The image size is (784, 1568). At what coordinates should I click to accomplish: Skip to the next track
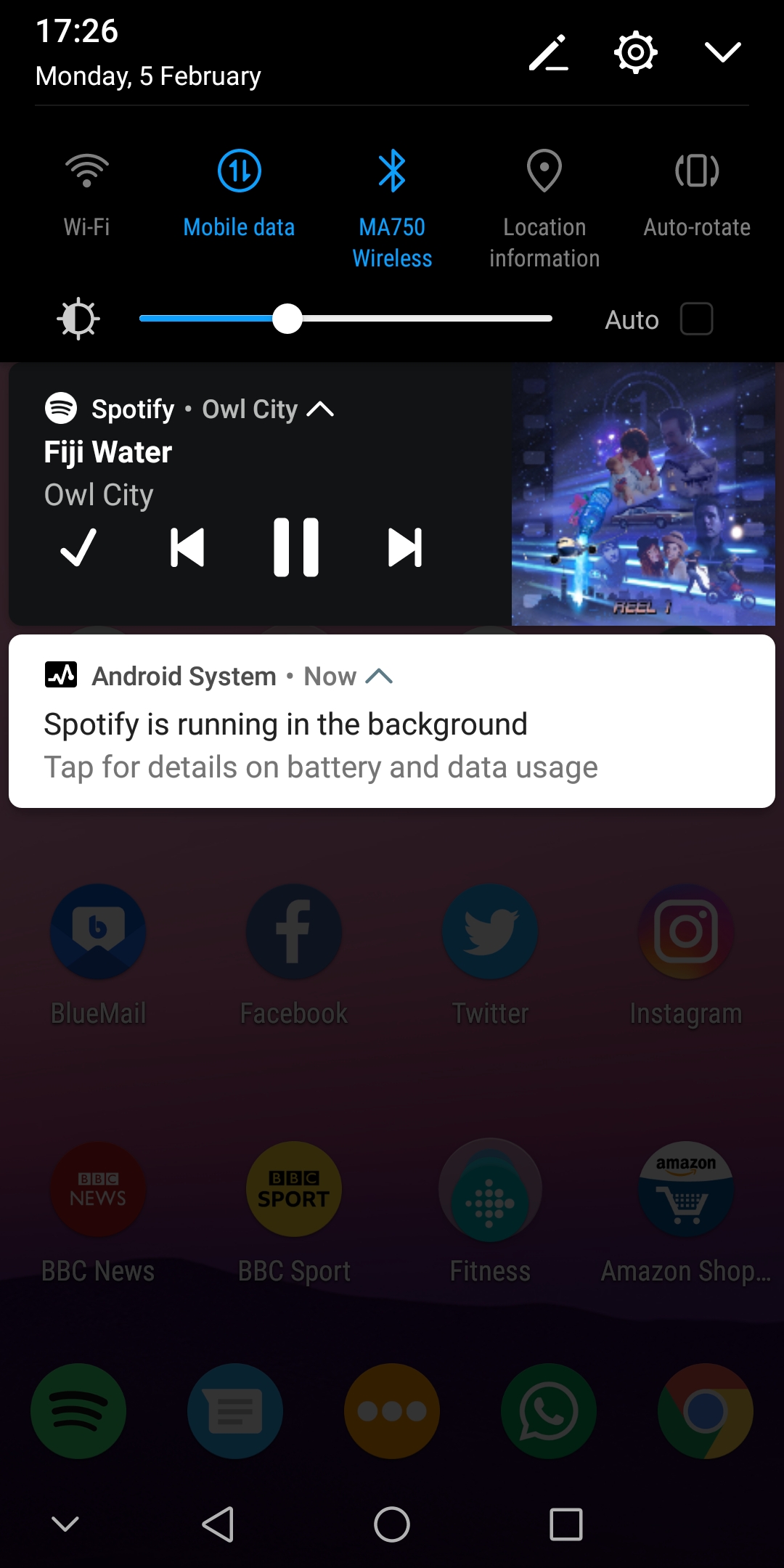[405, 547]
